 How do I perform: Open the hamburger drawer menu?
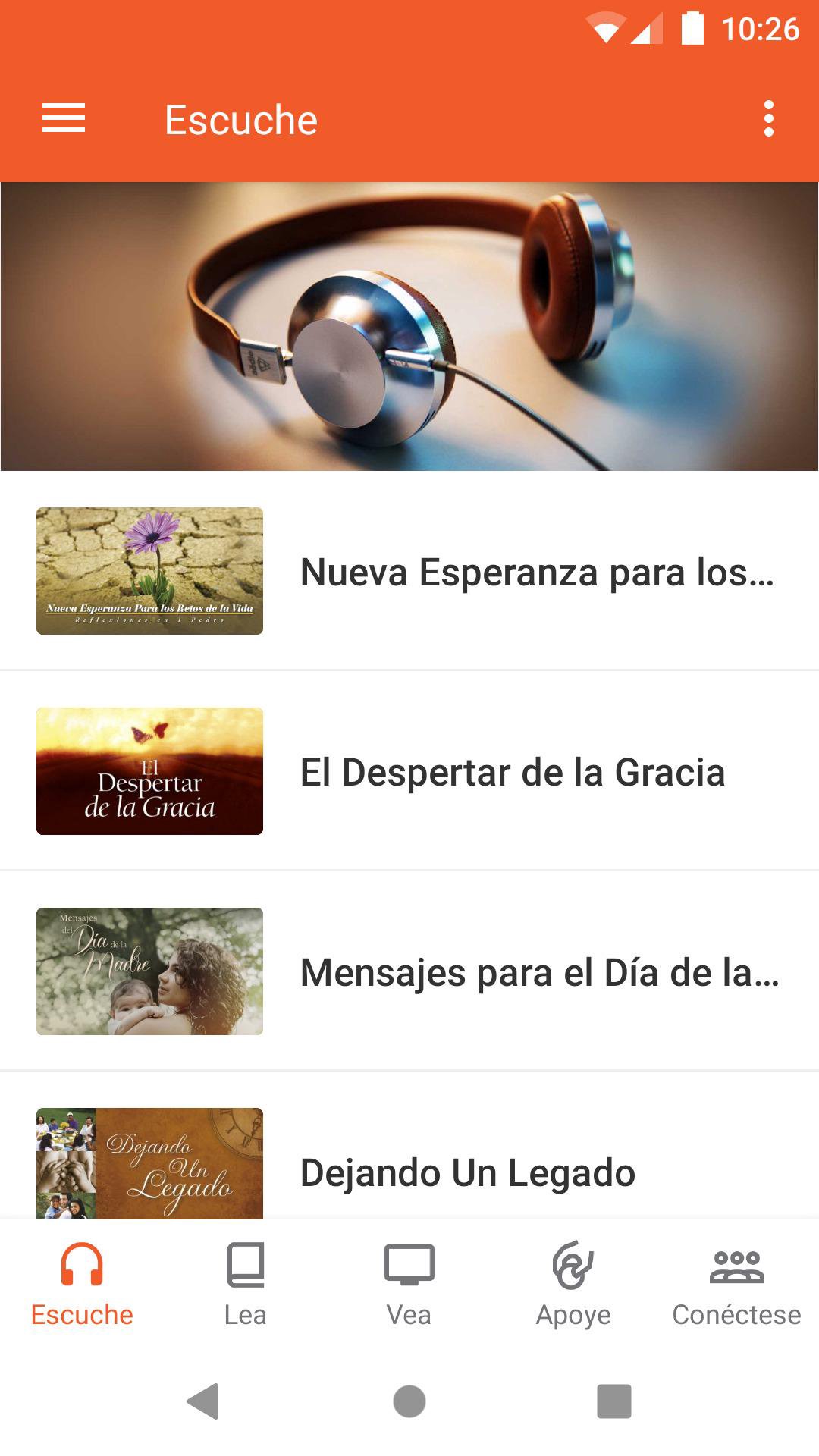[x=64, y=119]
